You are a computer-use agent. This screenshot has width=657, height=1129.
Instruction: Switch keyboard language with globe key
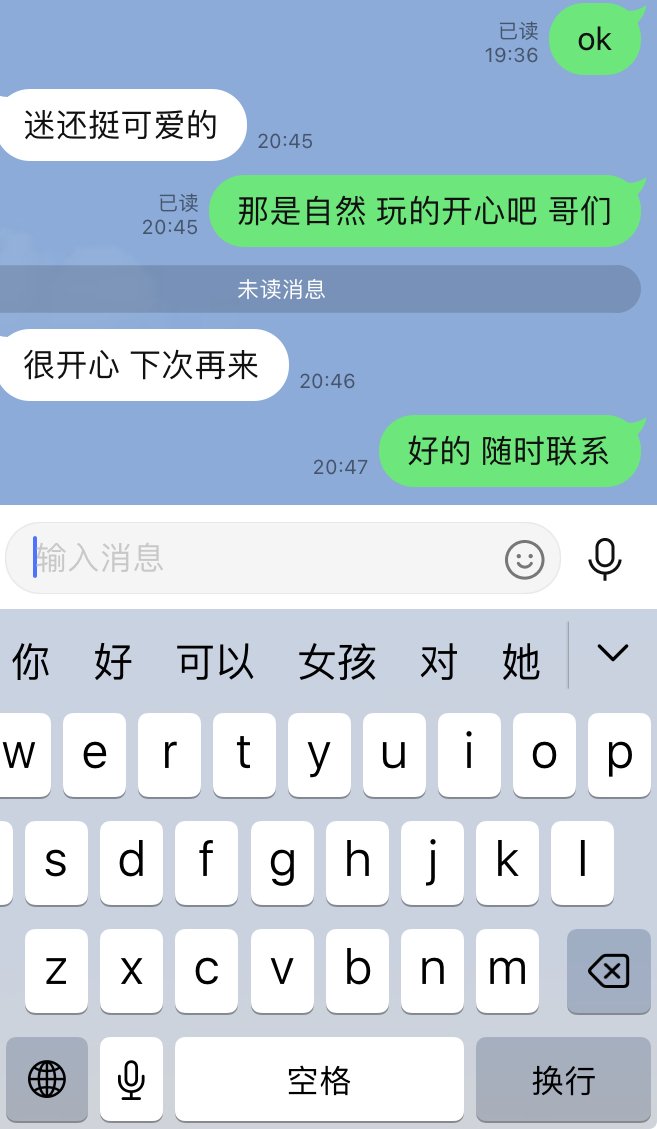point(47,1079)
